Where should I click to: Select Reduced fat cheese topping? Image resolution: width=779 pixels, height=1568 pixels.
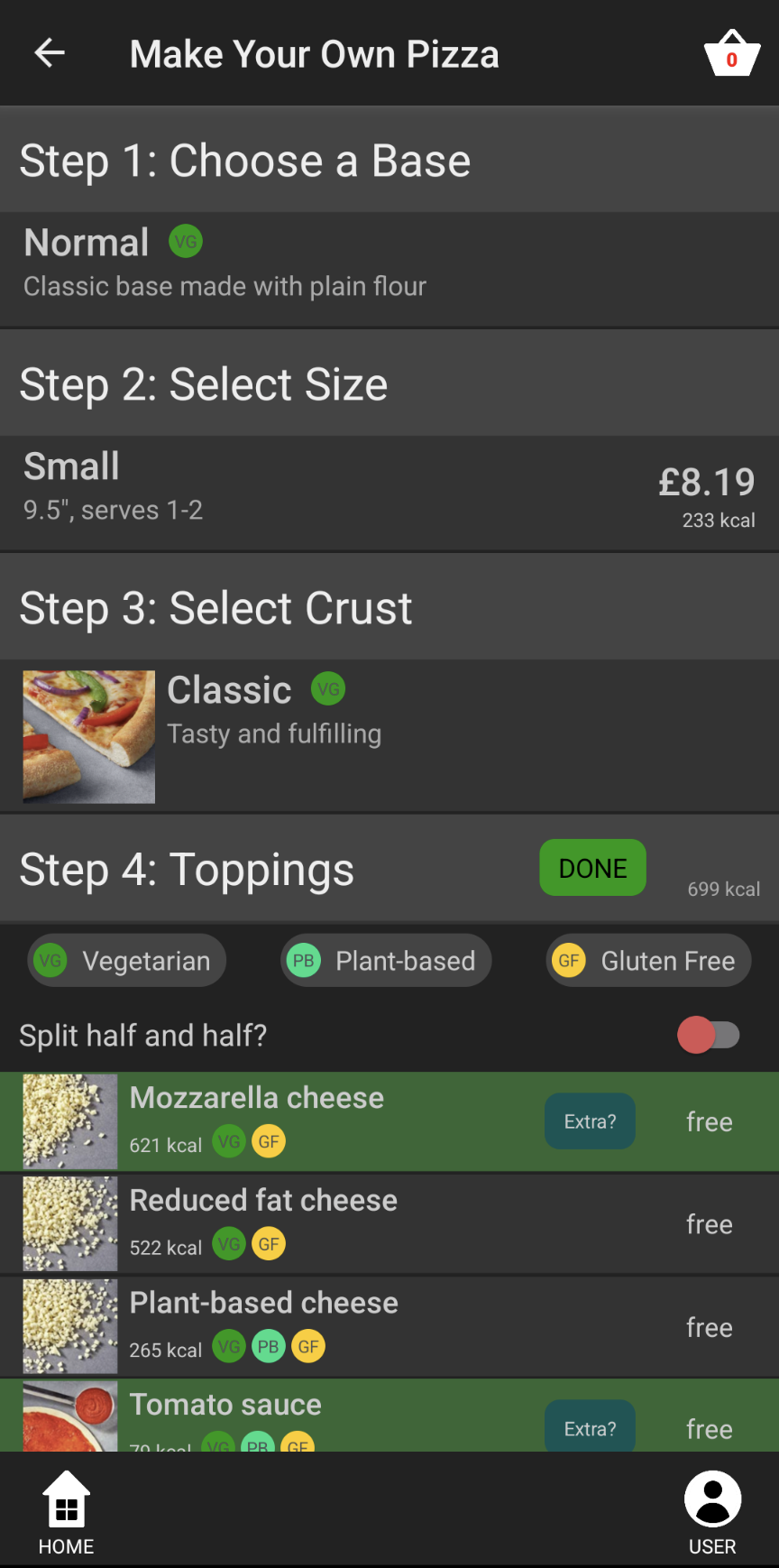pyautogui.click(x=389, y=1224)
